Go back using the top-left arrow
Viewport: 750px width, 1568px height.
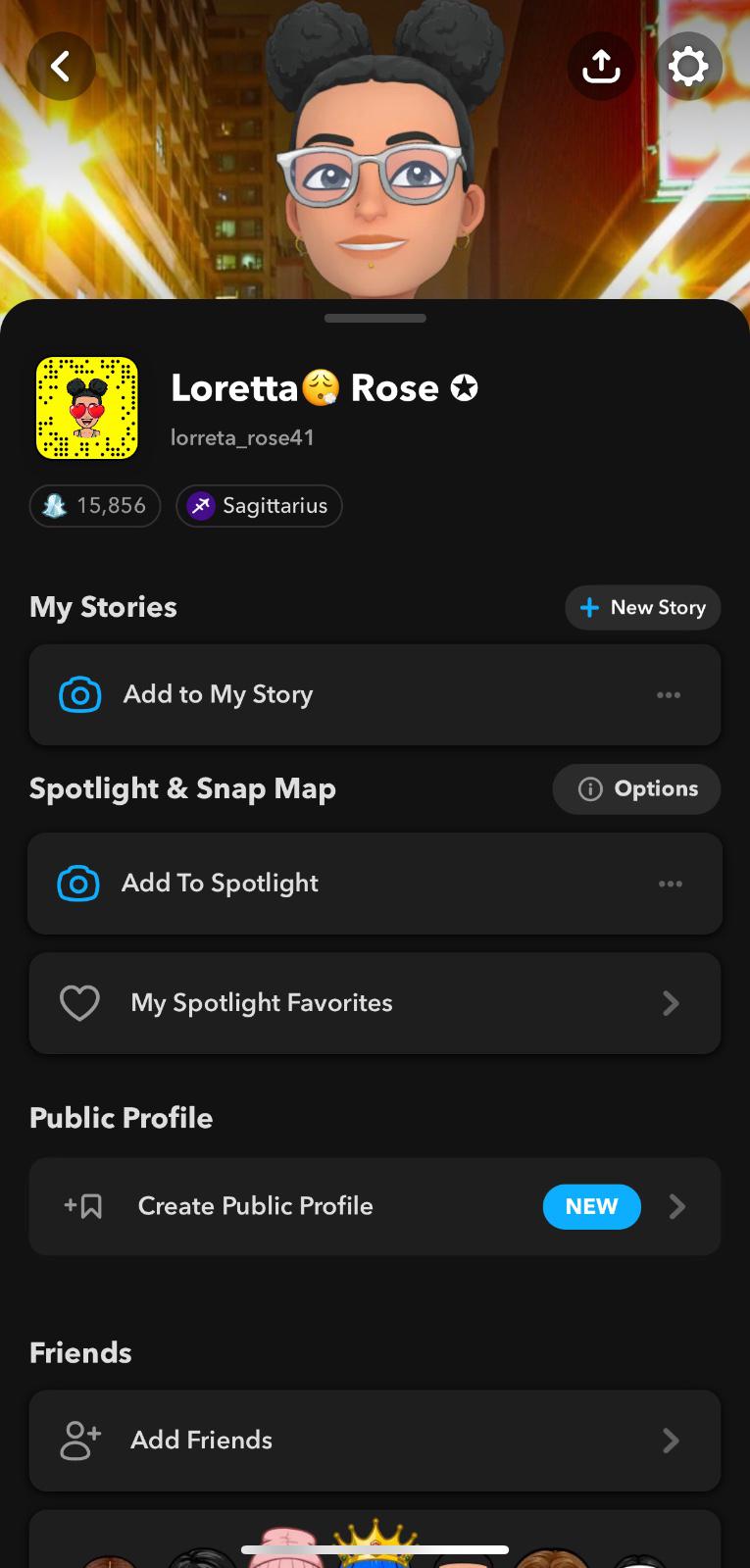(61, 67)
